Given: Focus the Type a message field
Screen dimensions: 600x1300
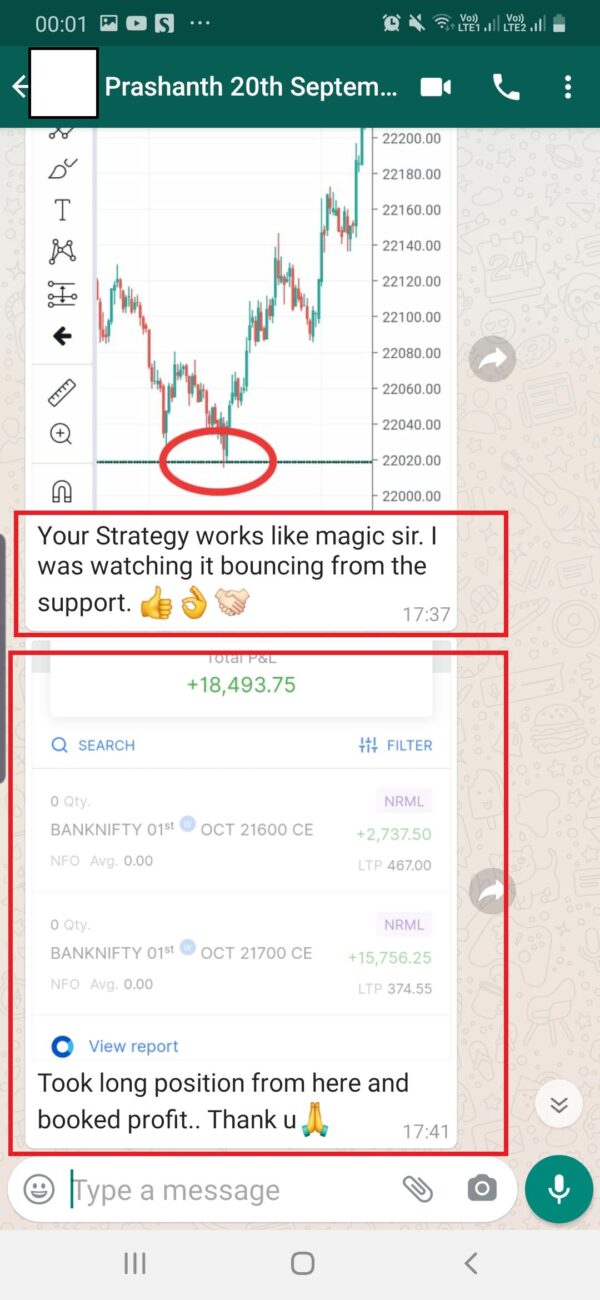Looking at the screenshot, I should 230,1190.
